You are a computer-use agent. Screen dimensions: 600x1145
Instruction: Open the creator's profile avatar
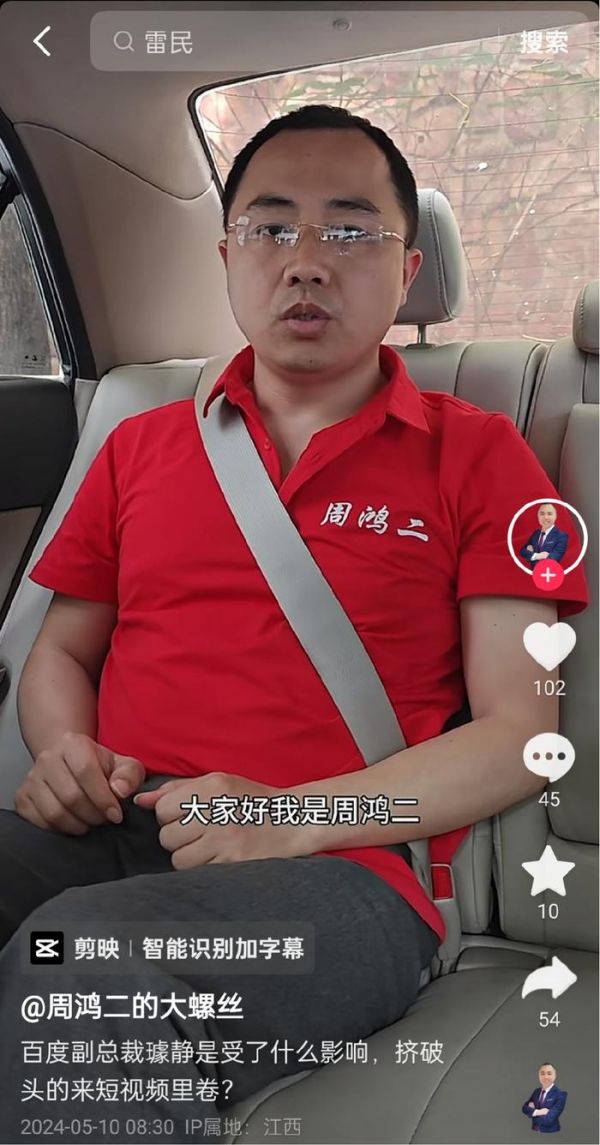[547, 538]
